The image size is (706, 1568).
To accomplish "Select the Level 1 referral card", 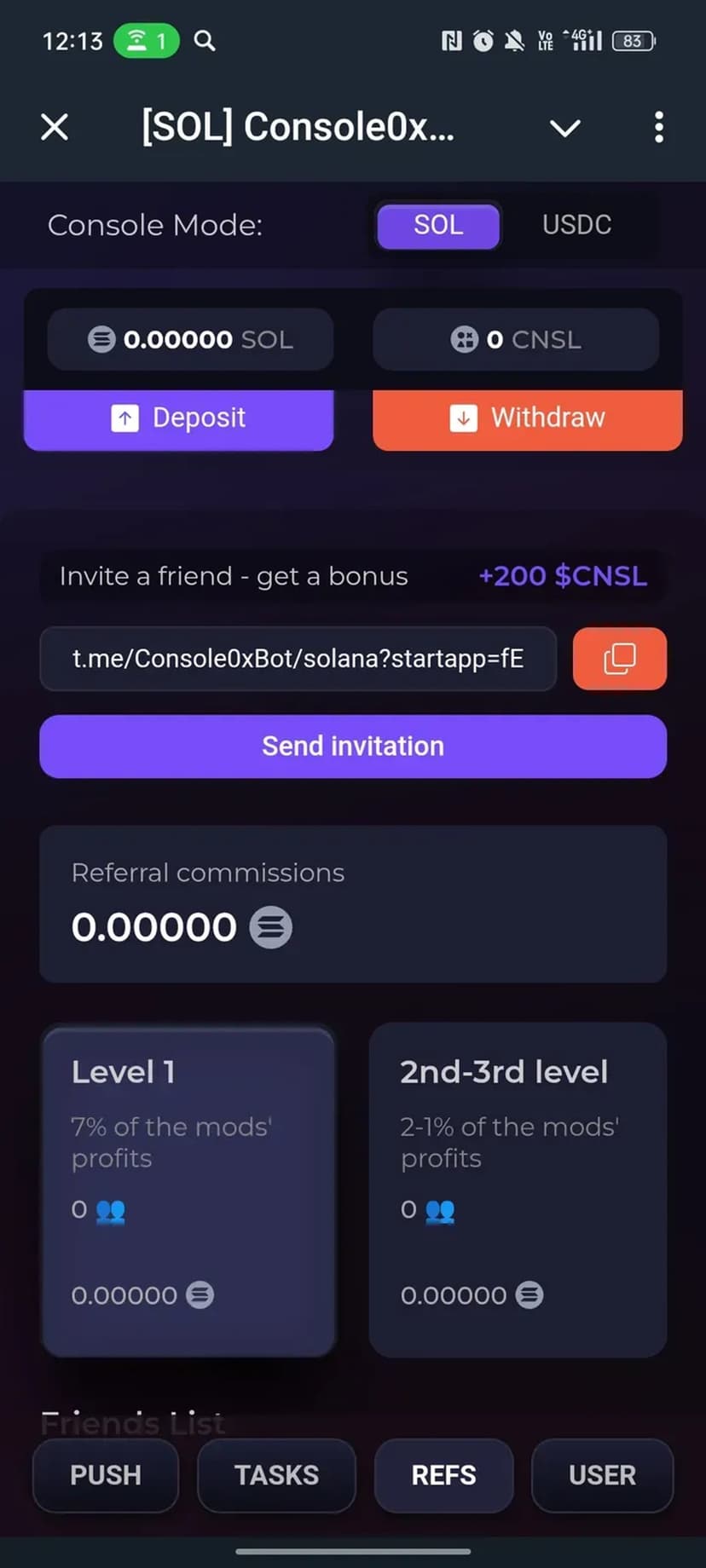I will 188,1190.
